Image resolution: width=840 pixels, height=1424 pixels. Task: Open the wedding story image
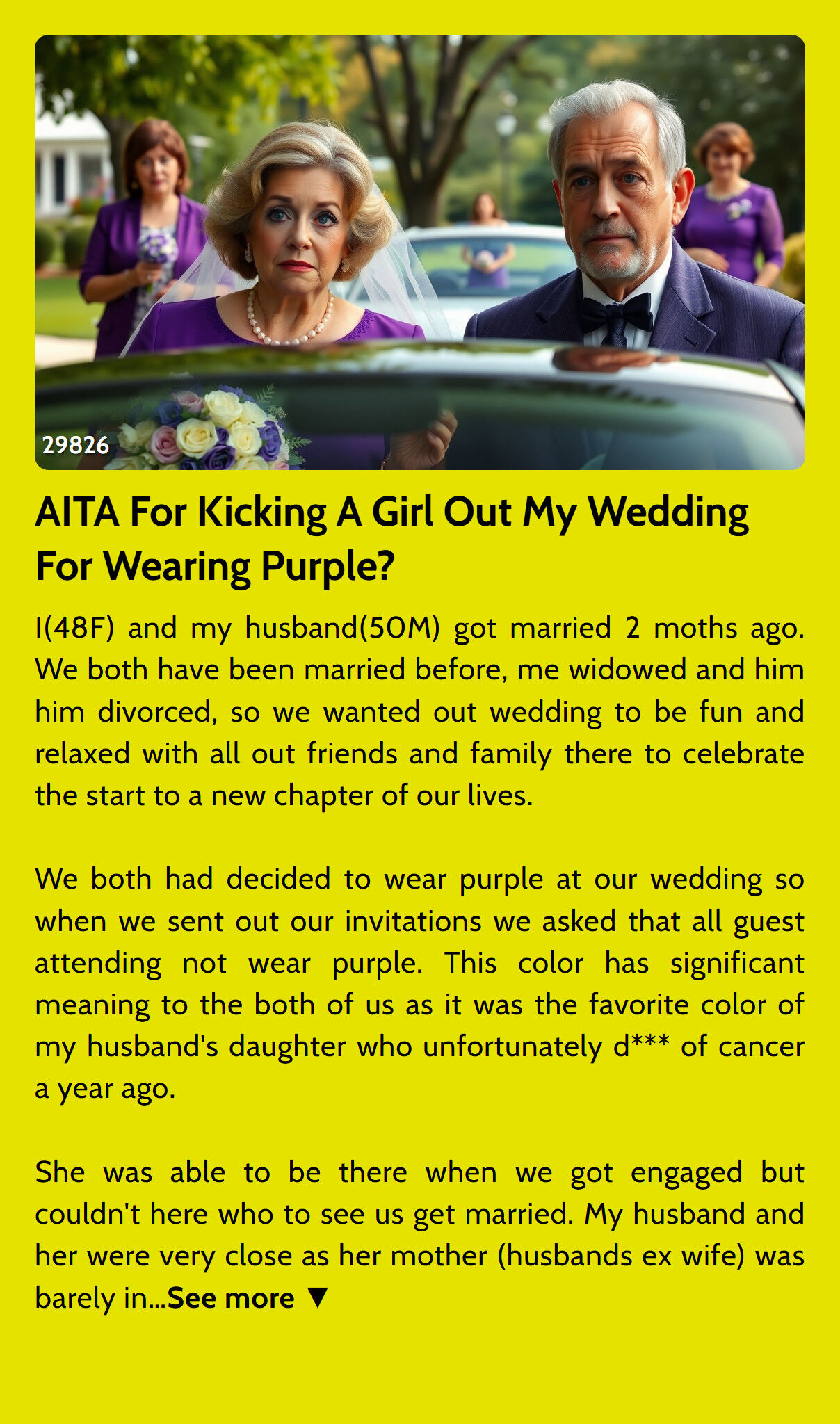(420, 252)
